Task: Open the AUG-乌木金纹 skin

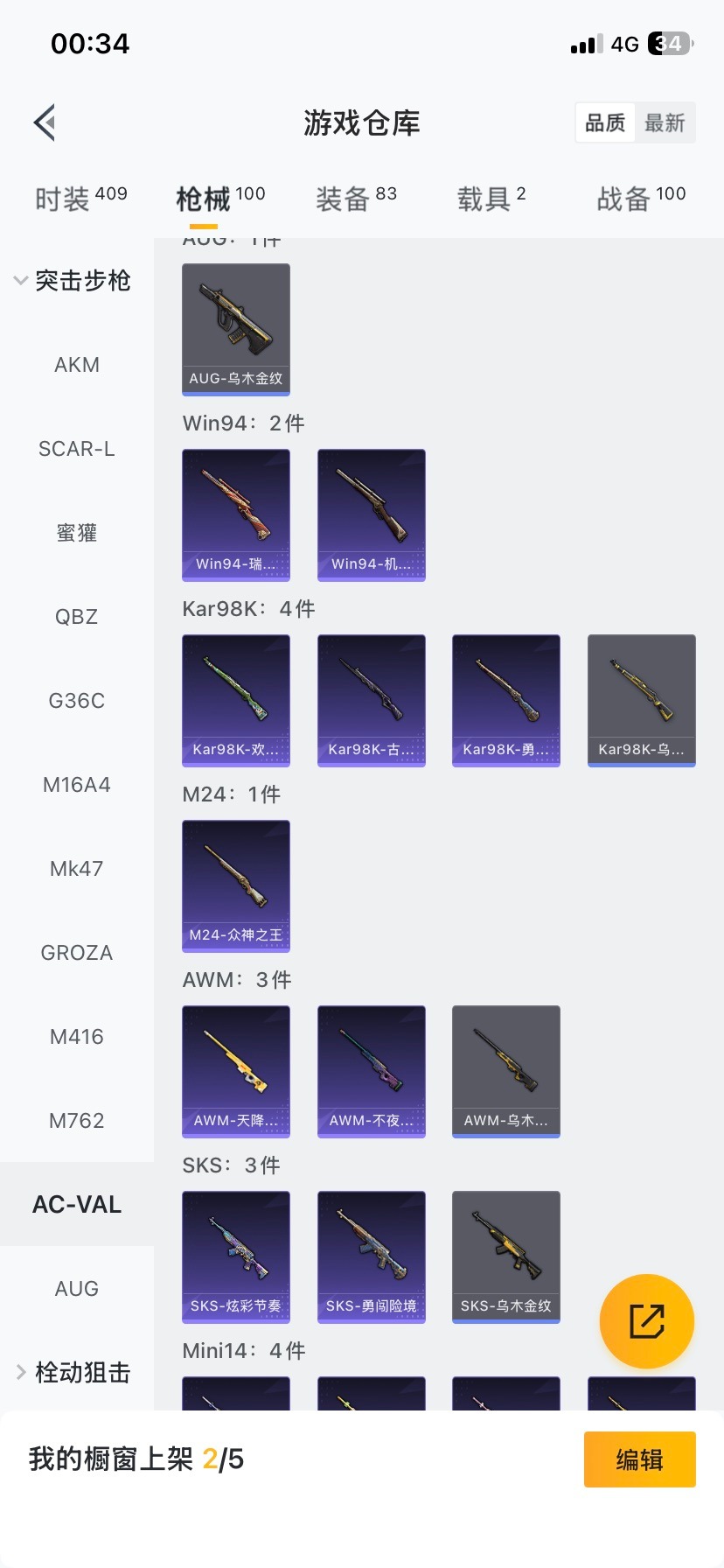Action: [x=236, y=329]
